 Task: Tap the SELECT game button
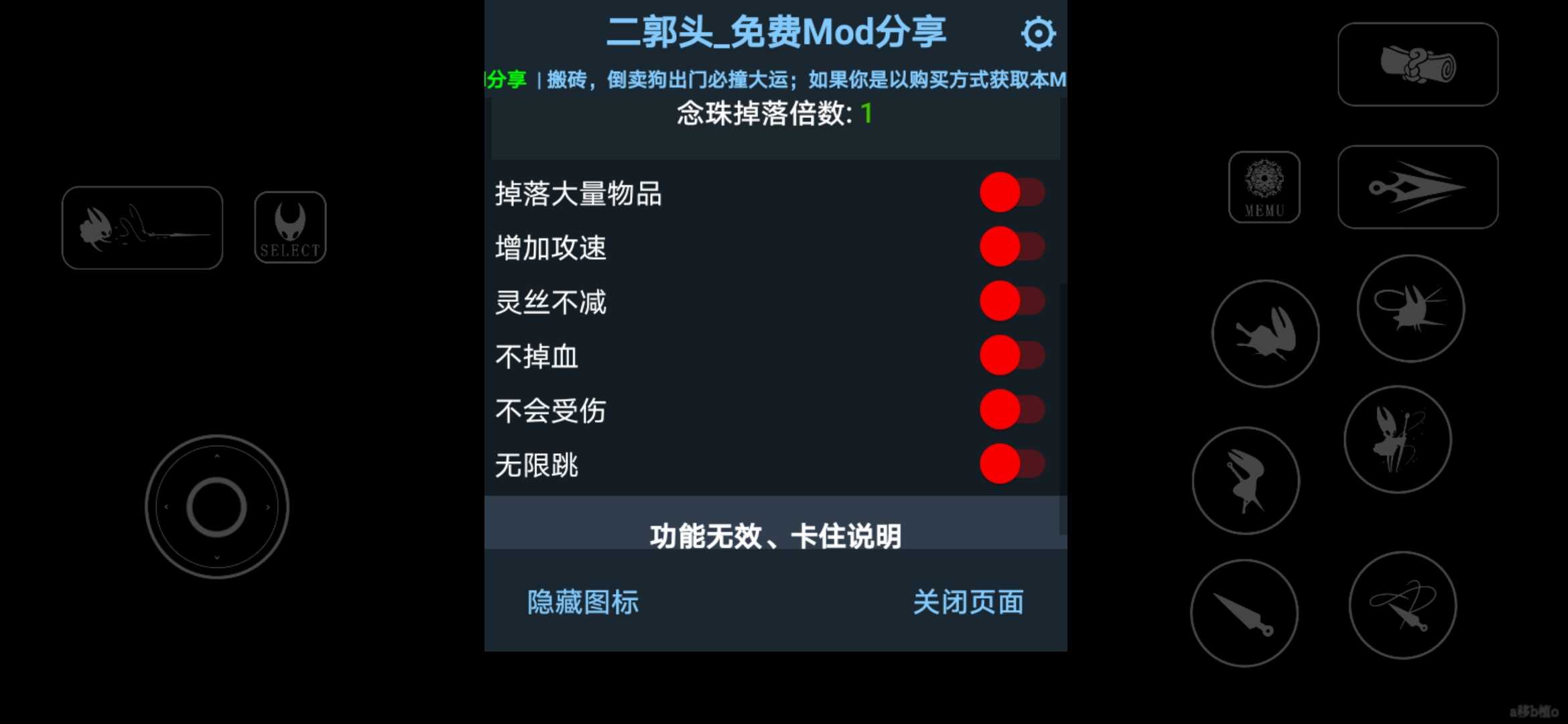pos(290,228)
